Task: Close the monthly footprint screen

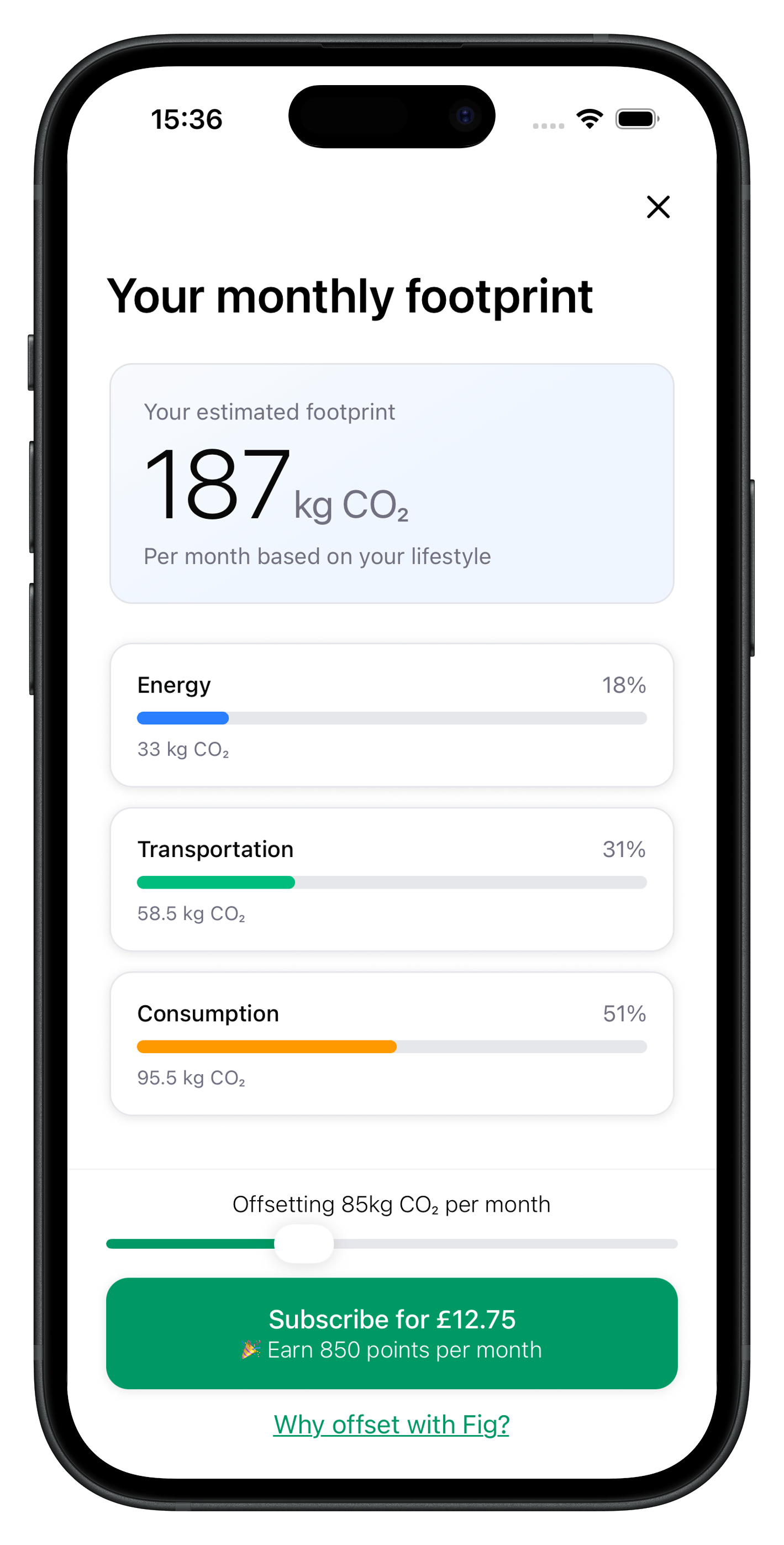Action: tap(658, 207)
